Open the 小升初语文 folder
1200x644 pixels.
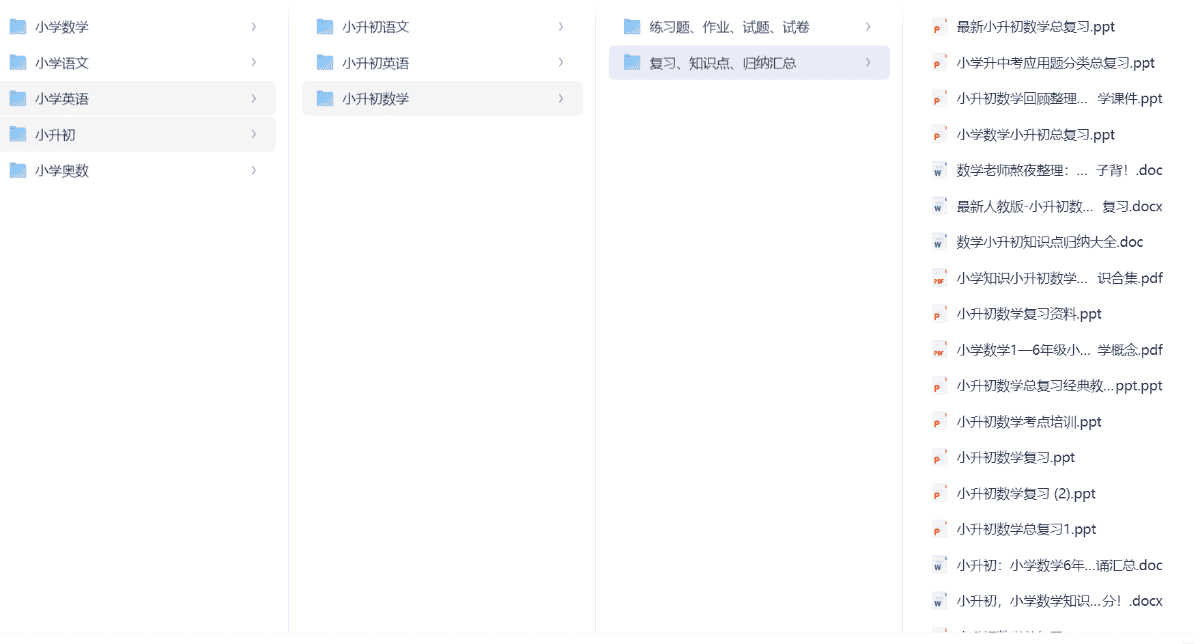[375, 27]
